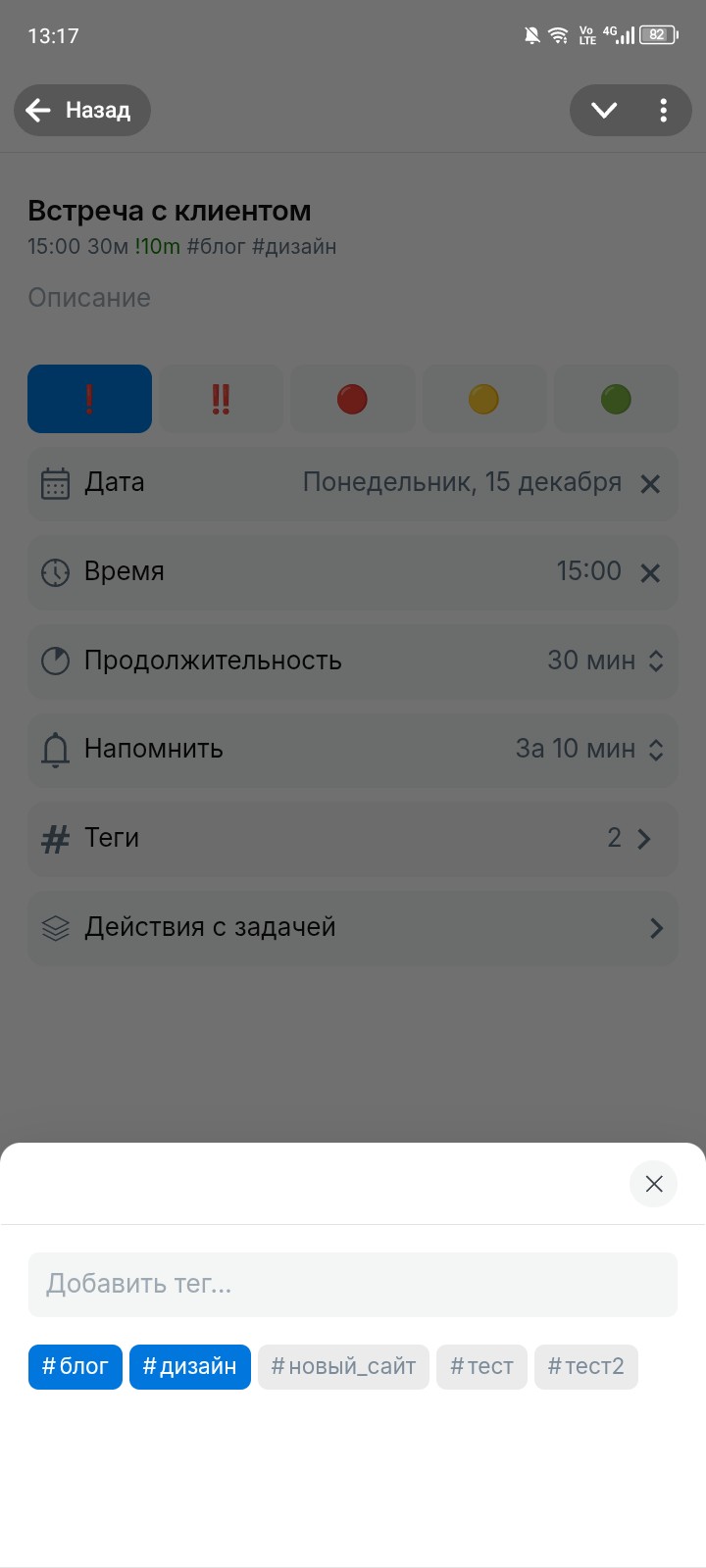The image size is (706, 1568).
Task: Click the layers icon beside Действия с задачей
Action: click(56, 928)
